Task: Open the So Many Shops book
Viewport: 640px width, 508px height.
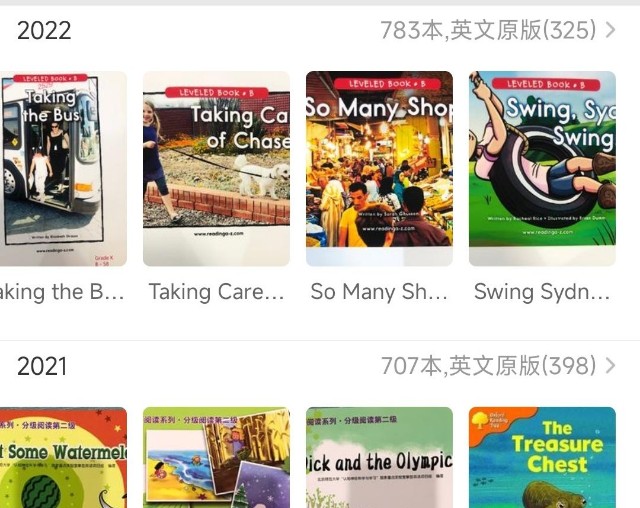Action: 379,168
